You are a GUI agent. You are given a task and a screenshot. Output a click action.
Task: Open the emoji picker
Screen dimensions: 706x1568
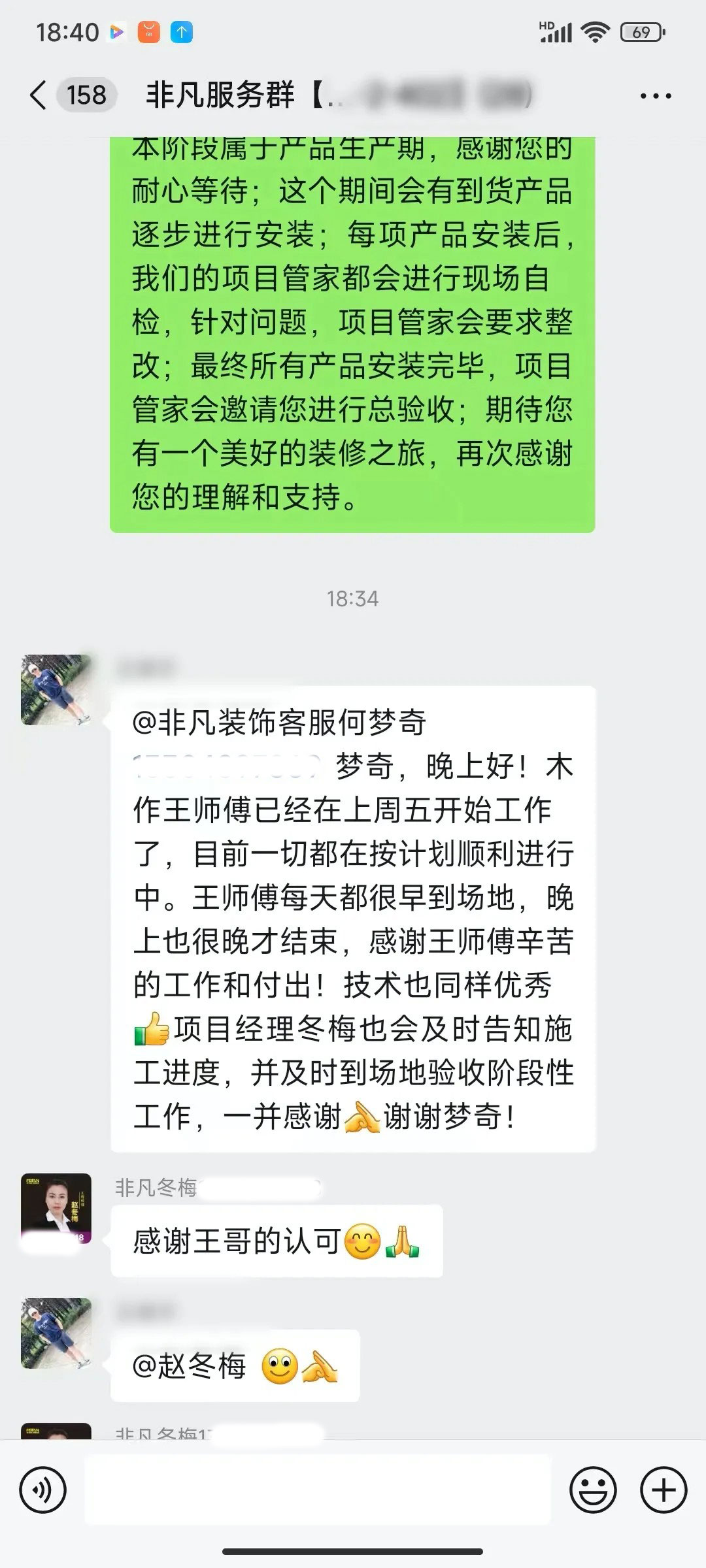point(593,1491)
